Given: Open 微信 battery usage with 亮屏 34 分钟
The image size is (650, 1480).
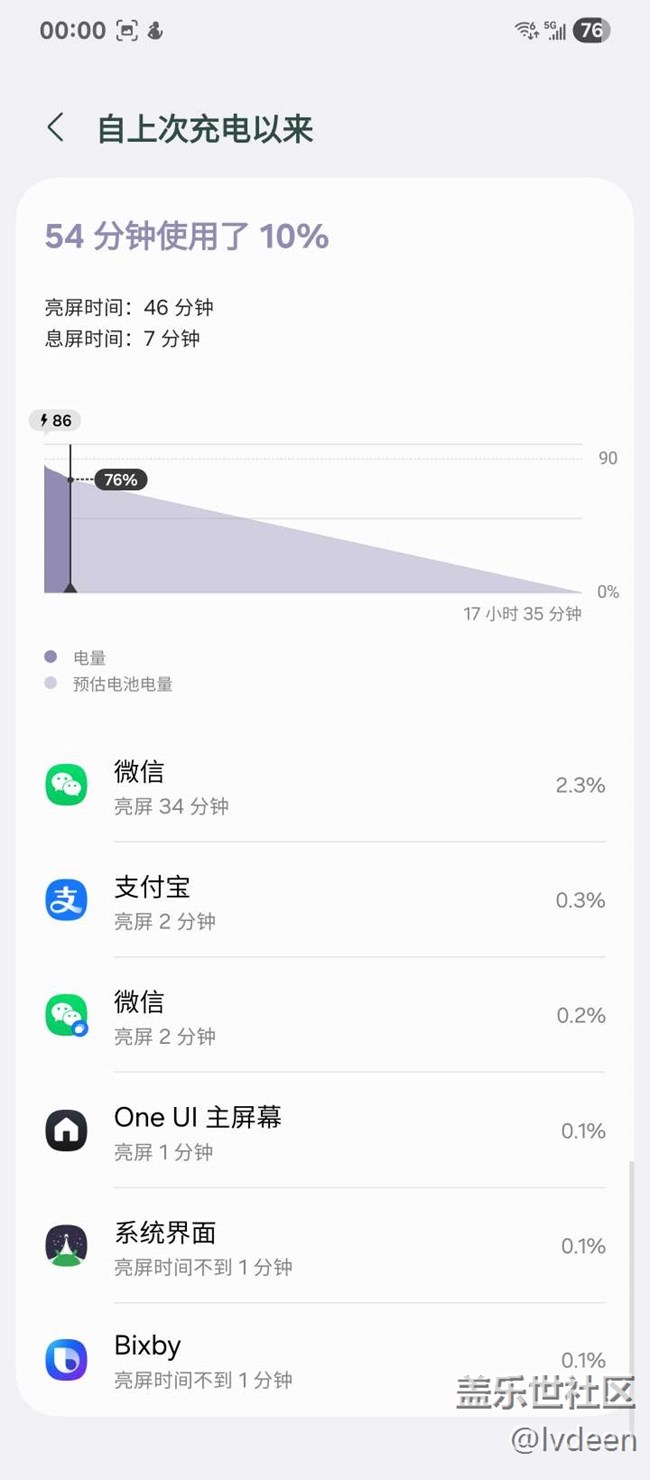Looking at the screenshot, I should pos(325,785).
